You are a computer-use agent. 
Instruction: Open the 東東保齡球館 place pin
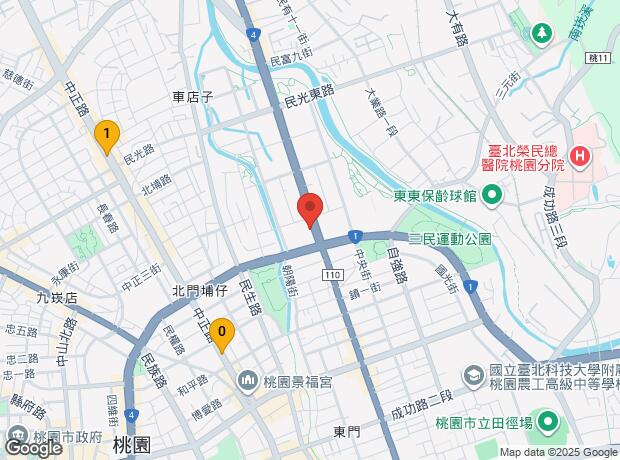coord(492,195)
